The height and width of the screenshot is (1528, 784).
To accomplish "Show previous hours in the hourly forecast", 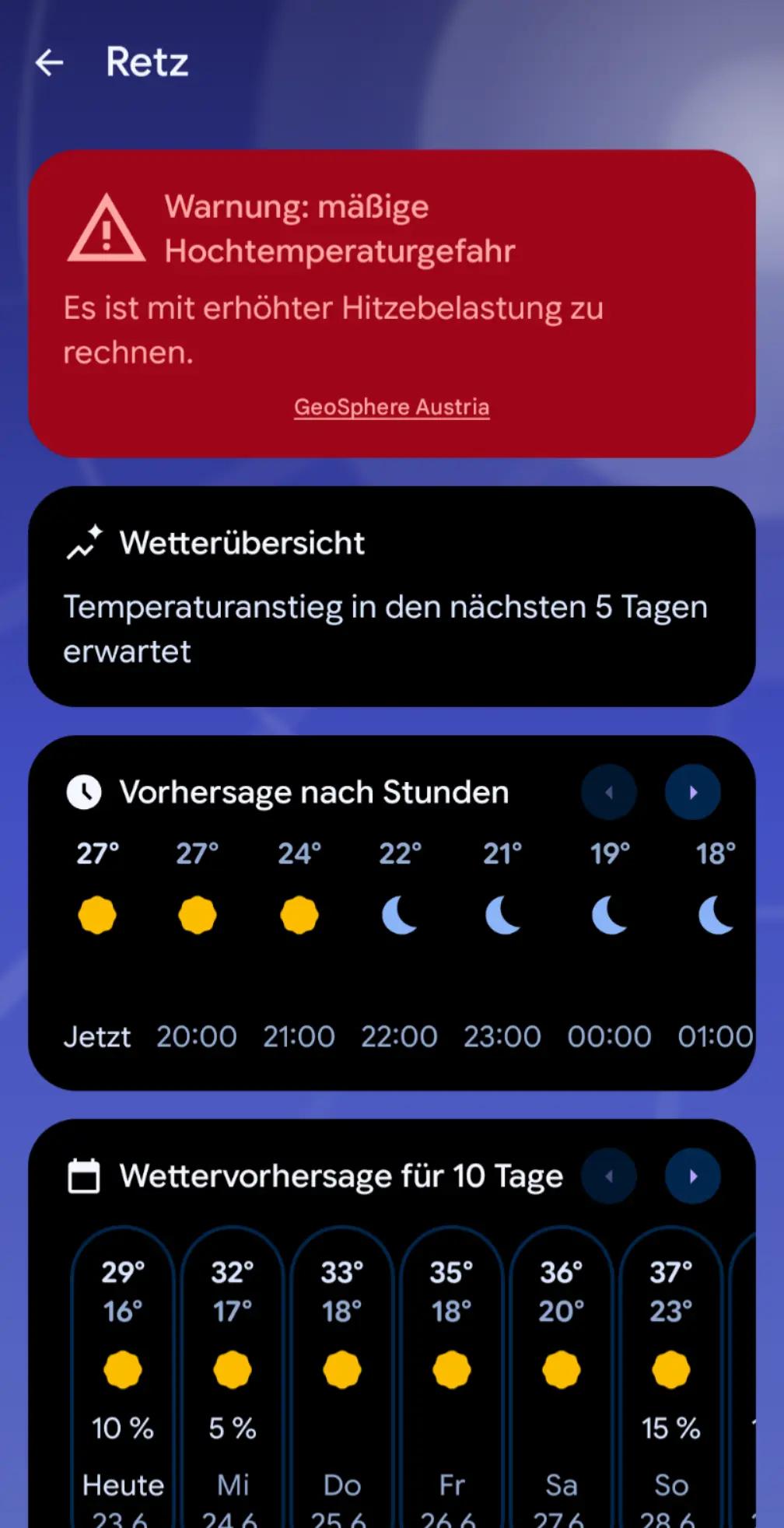I will (609, 792).
